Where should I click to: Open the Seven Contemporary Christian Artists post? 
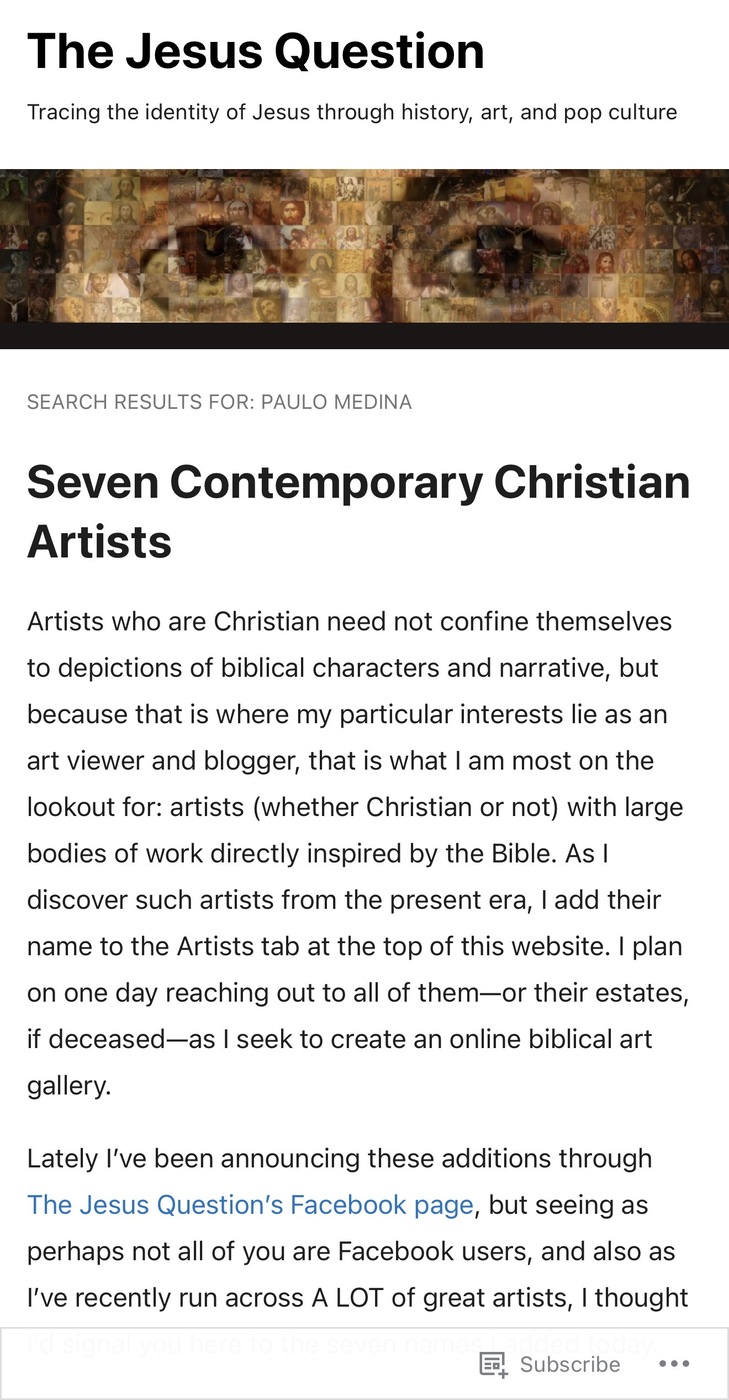(359, 511)
